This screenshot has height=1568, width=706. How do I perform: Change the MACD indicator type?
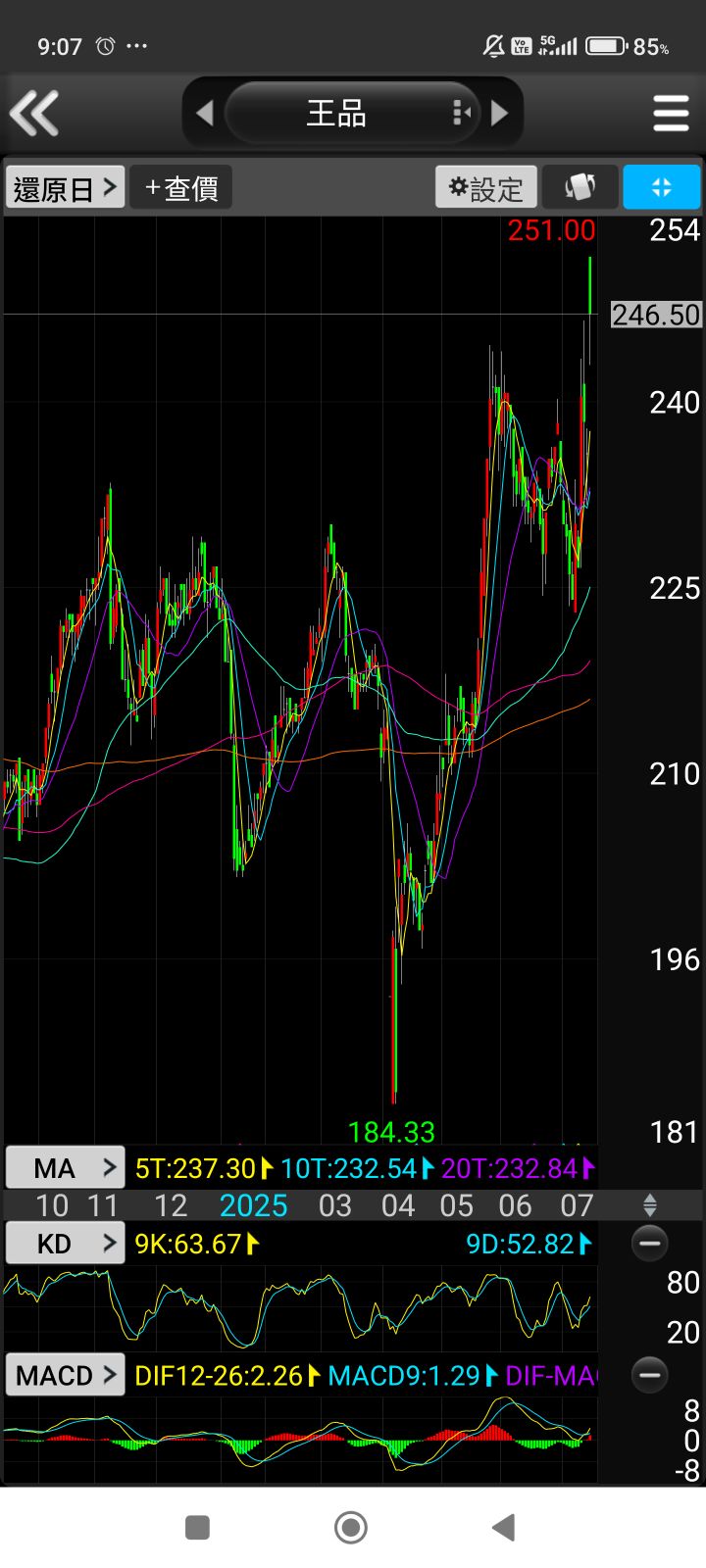[x=66, y=1375]
